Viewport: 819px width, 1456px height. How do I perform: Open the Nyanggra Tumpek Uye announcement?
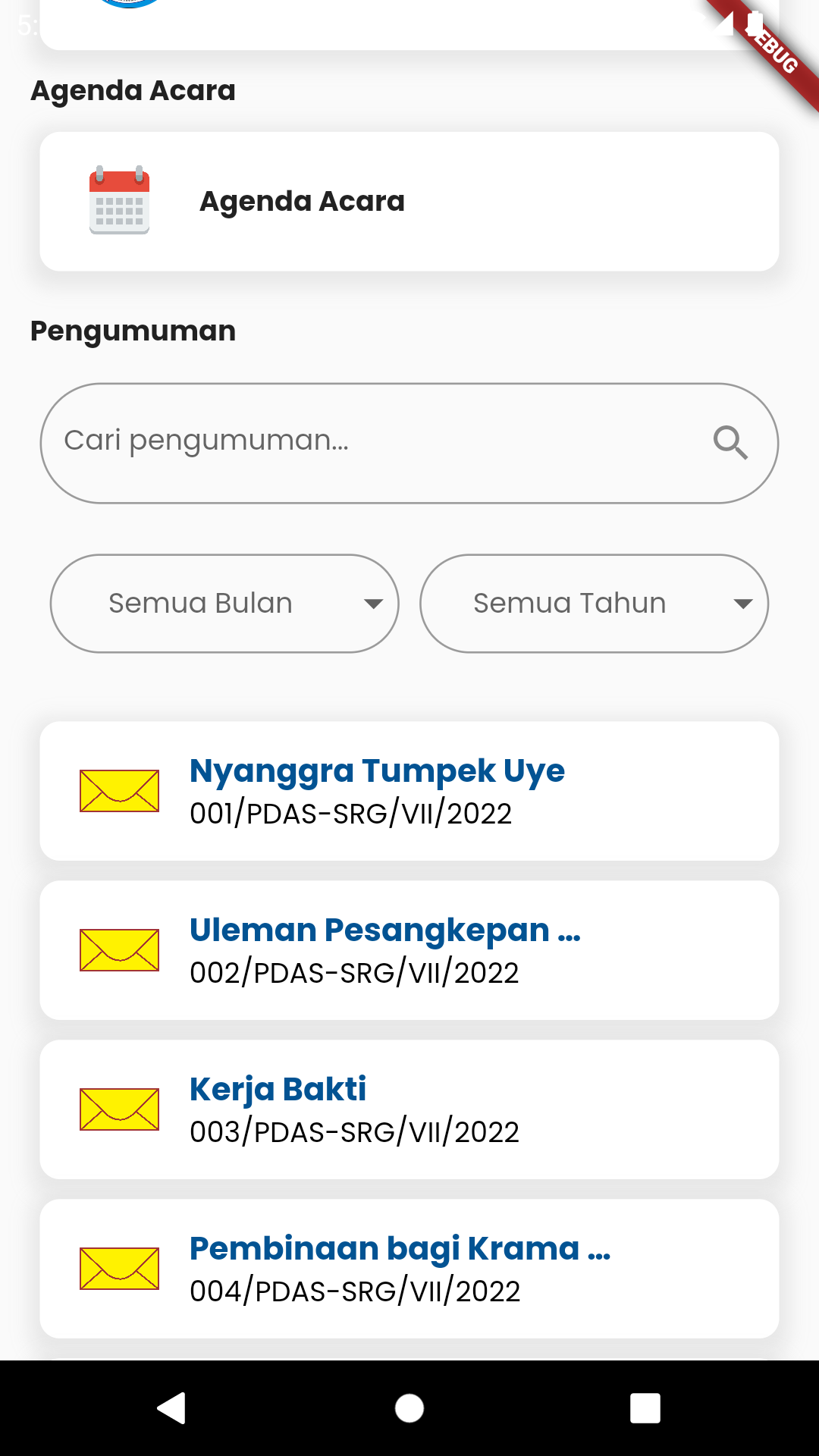[409, 790]
